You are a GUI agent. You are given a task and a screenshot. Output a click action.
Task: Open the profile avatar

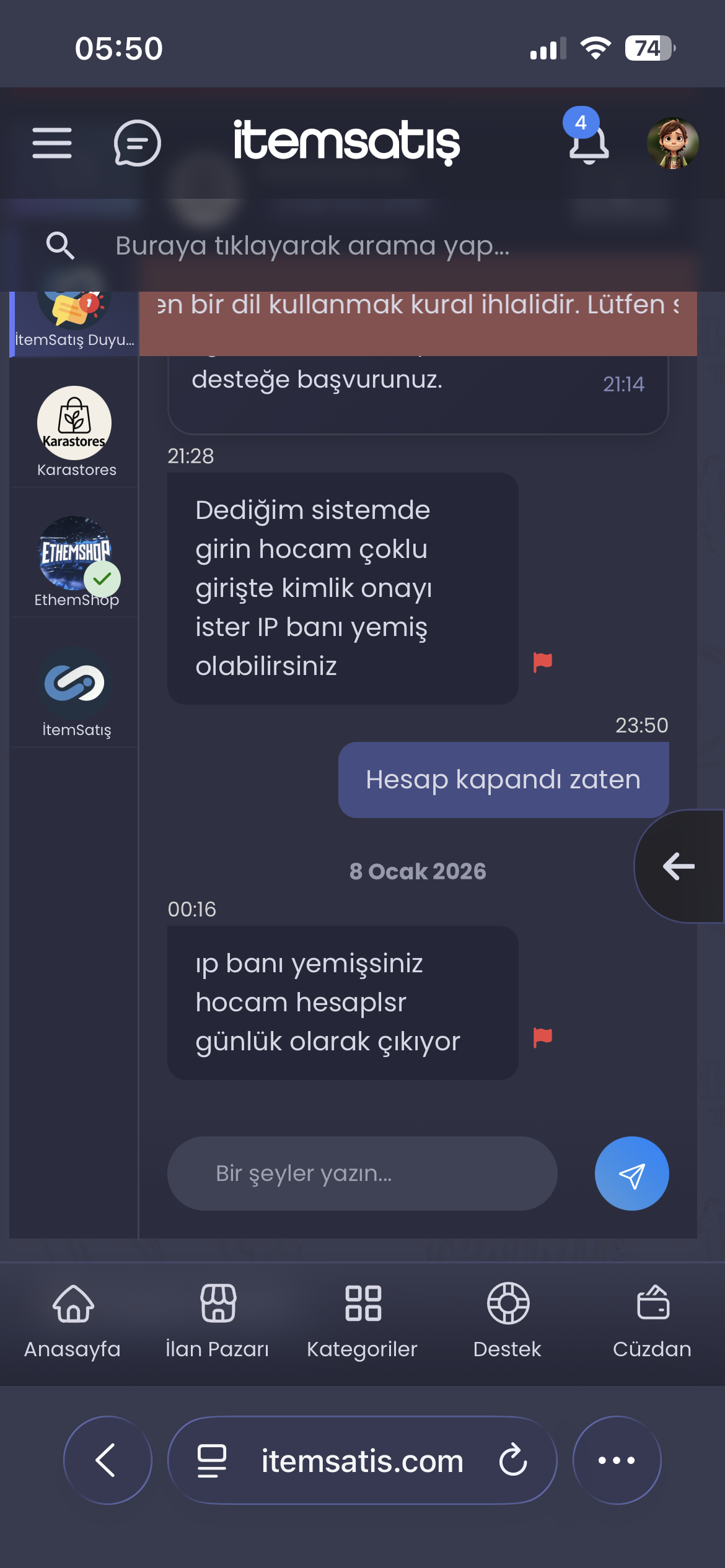tap(673, 143)
